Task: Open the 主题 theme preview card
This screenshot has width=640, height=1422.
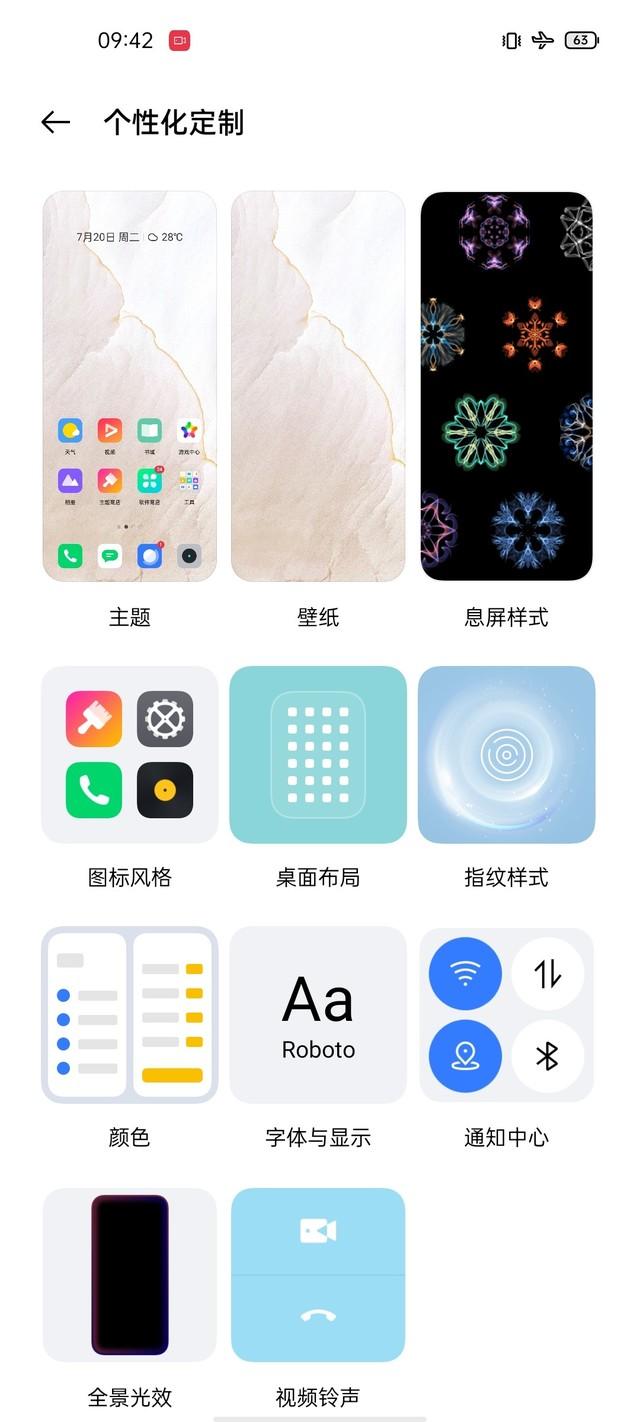Action: pos(129,386)
